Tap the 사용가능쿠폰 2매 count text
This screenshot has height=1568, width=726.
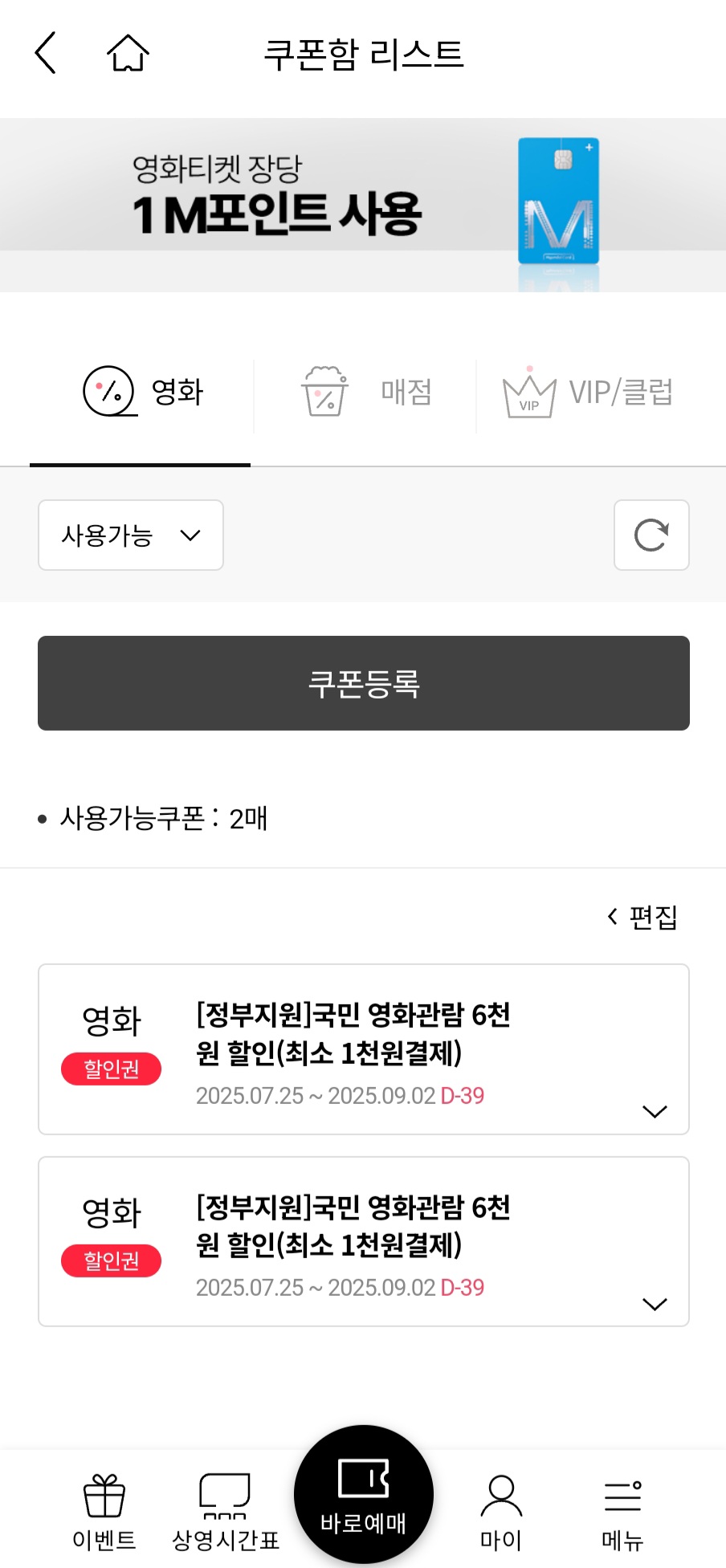[161, 818]
